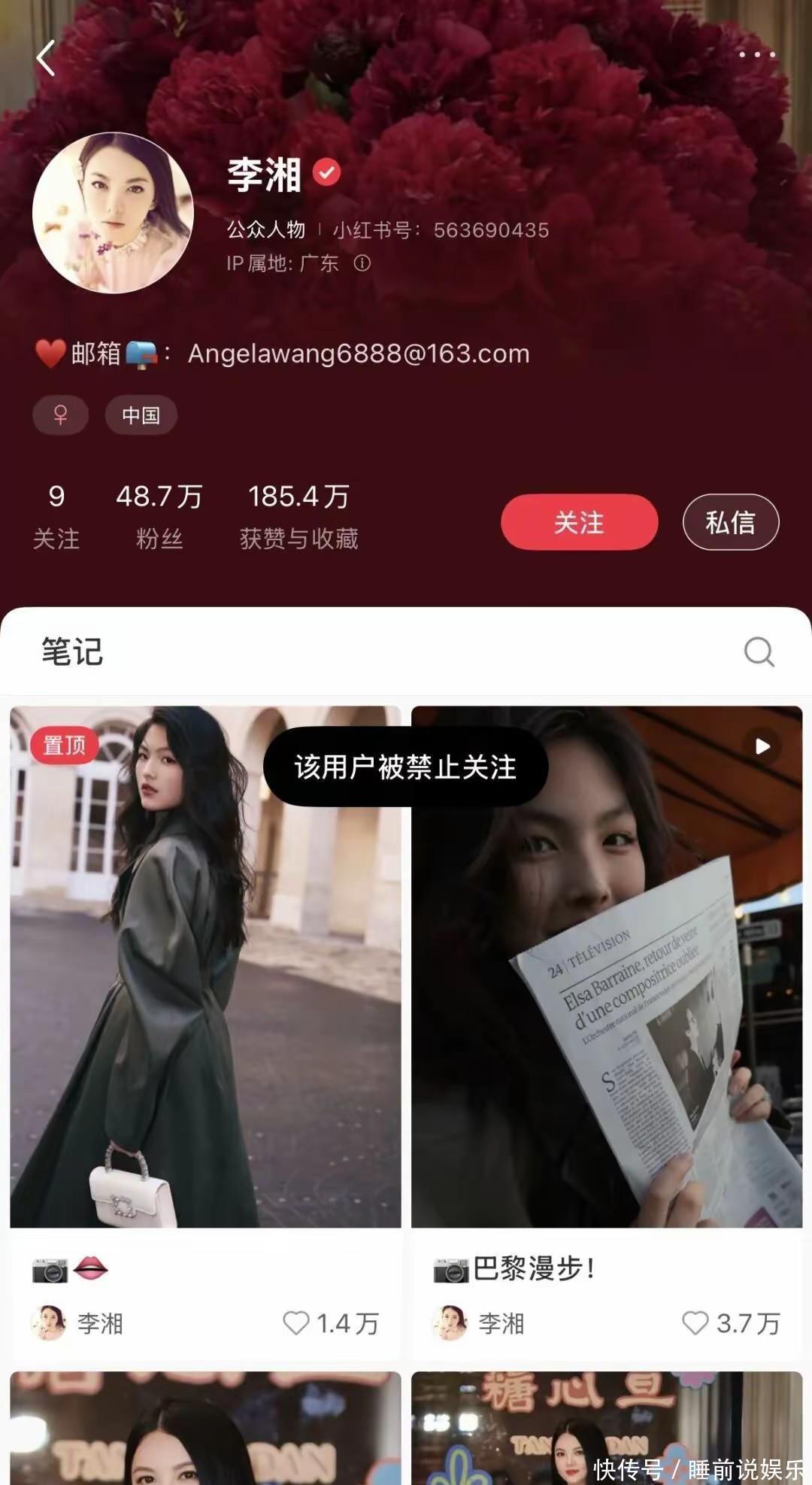View the 48.7万 粉丝 followers list
Screen dimensions: 812x1485
point(159,516)
